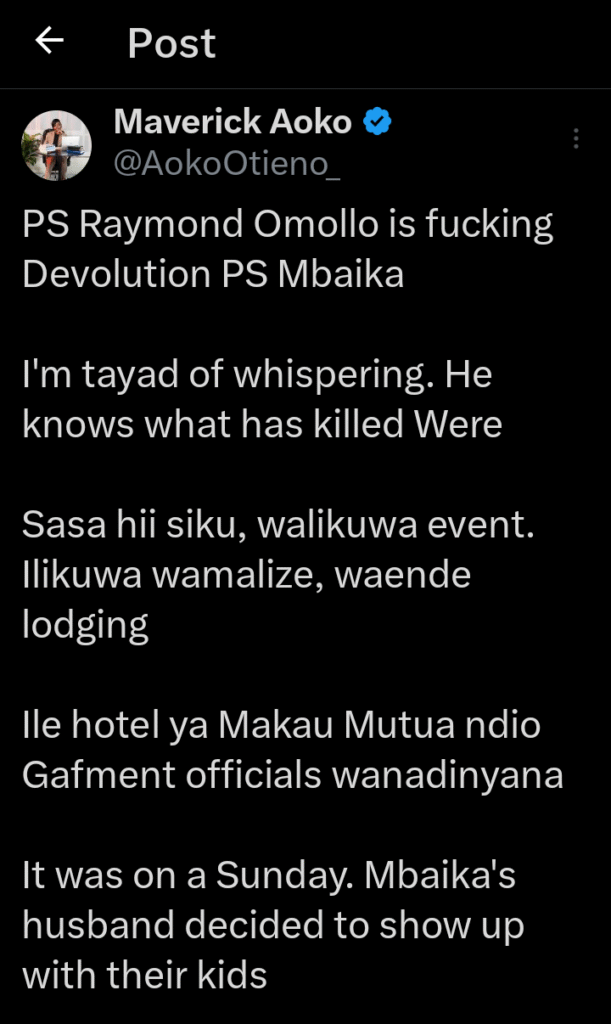Screen dimensions: 611x1024
Task: Open the post's three-dot overflow menu
Action: (x=576, y=139)
